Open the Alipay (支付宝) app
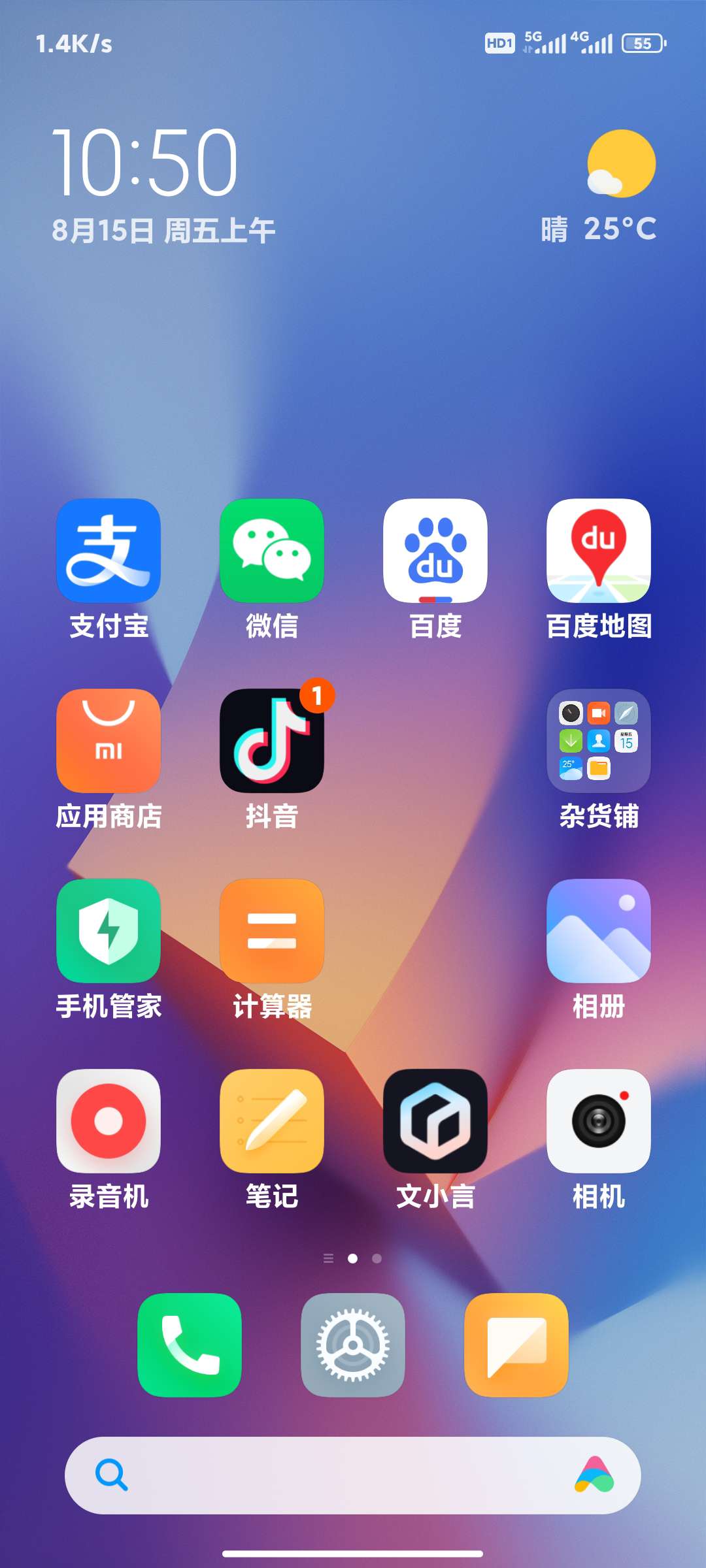The height and width of the screenshot is (1568, 706). click(x=109, y=551)
